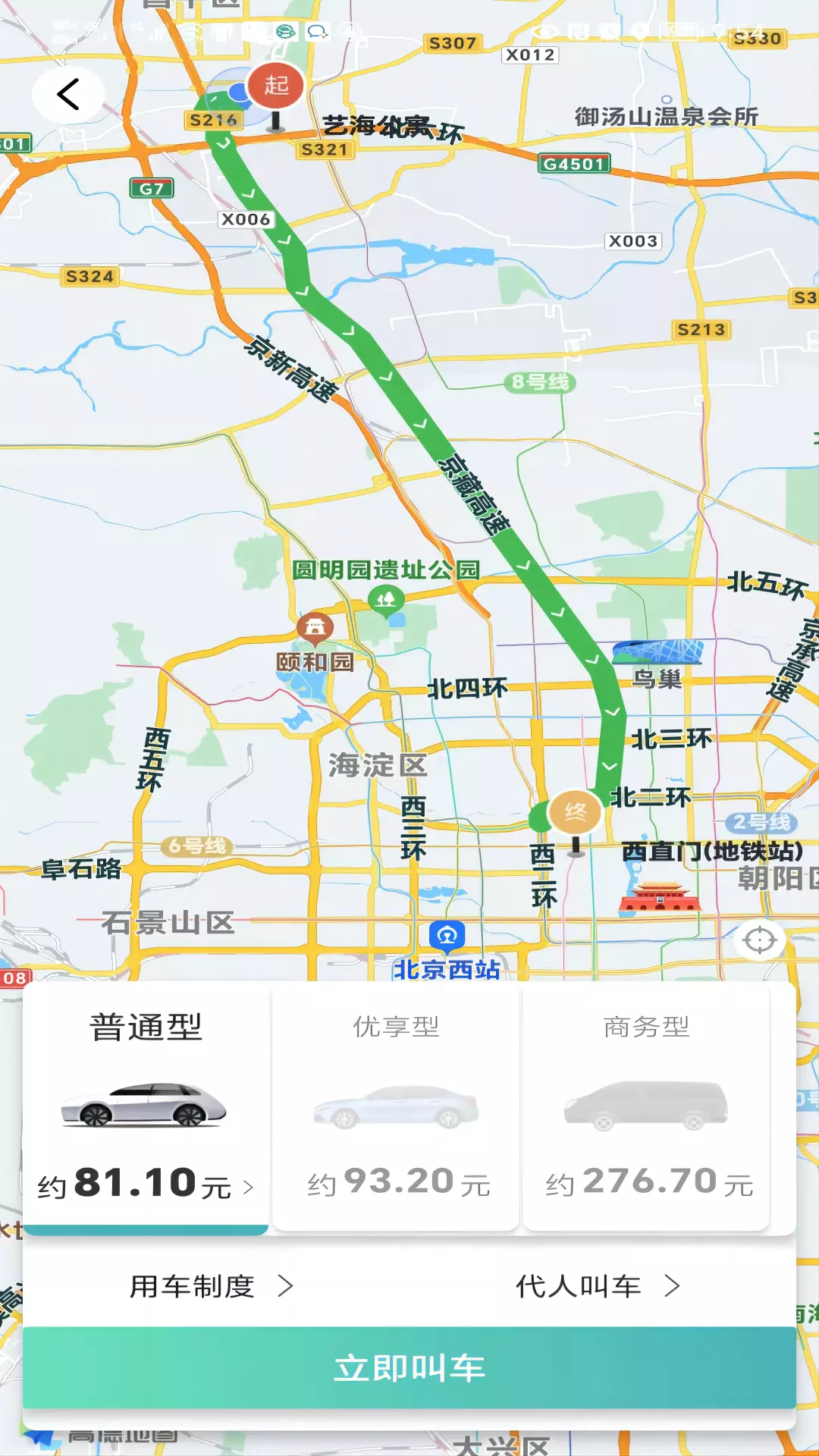Image resolution: width=819 pixels, height=1456 pixels.
Task: Tap the 终 destination marker
Action: 576,812
